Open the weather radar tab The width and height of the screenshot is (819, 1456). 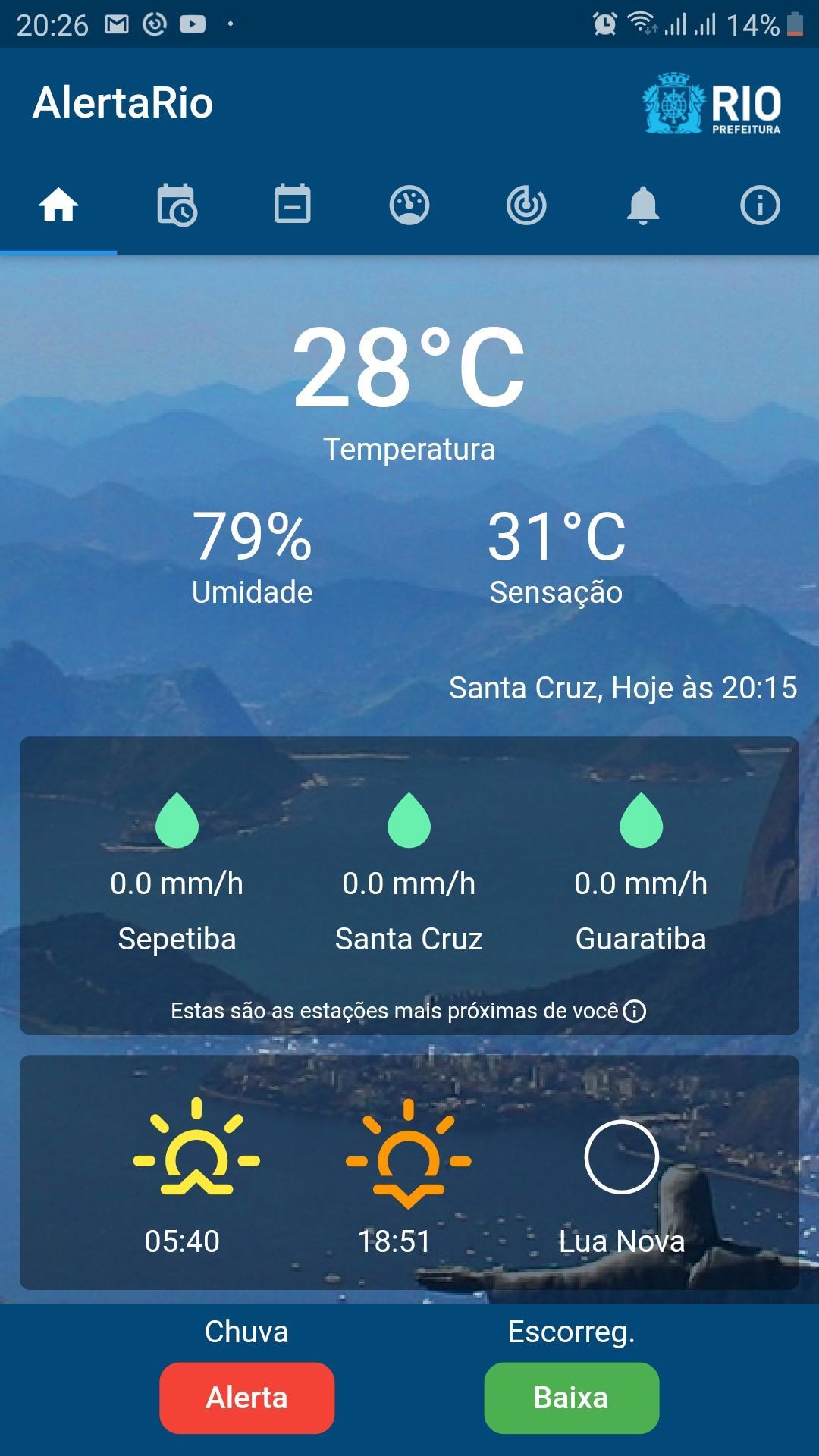point(526,206)
